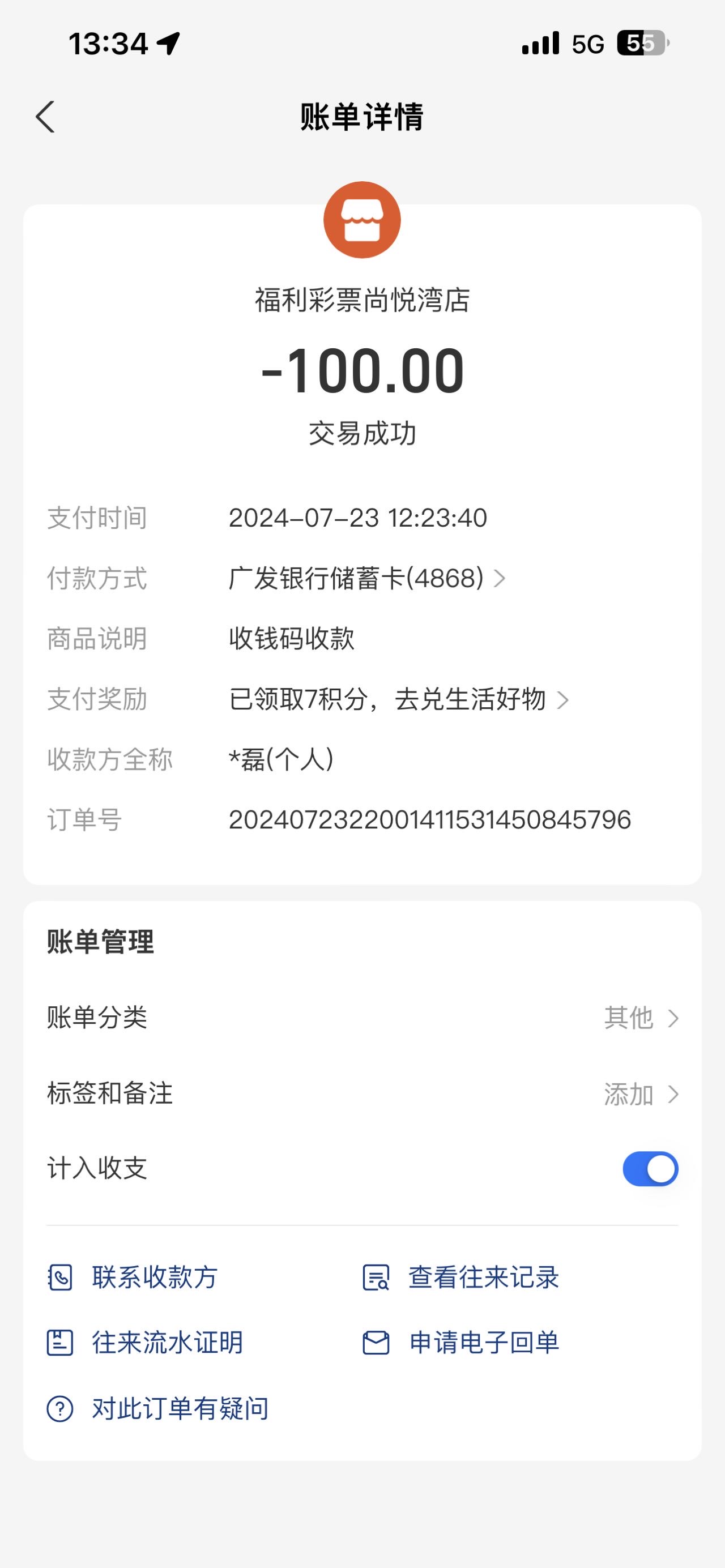Toggle 计入收支 switch off

[x=650, y=1169]
